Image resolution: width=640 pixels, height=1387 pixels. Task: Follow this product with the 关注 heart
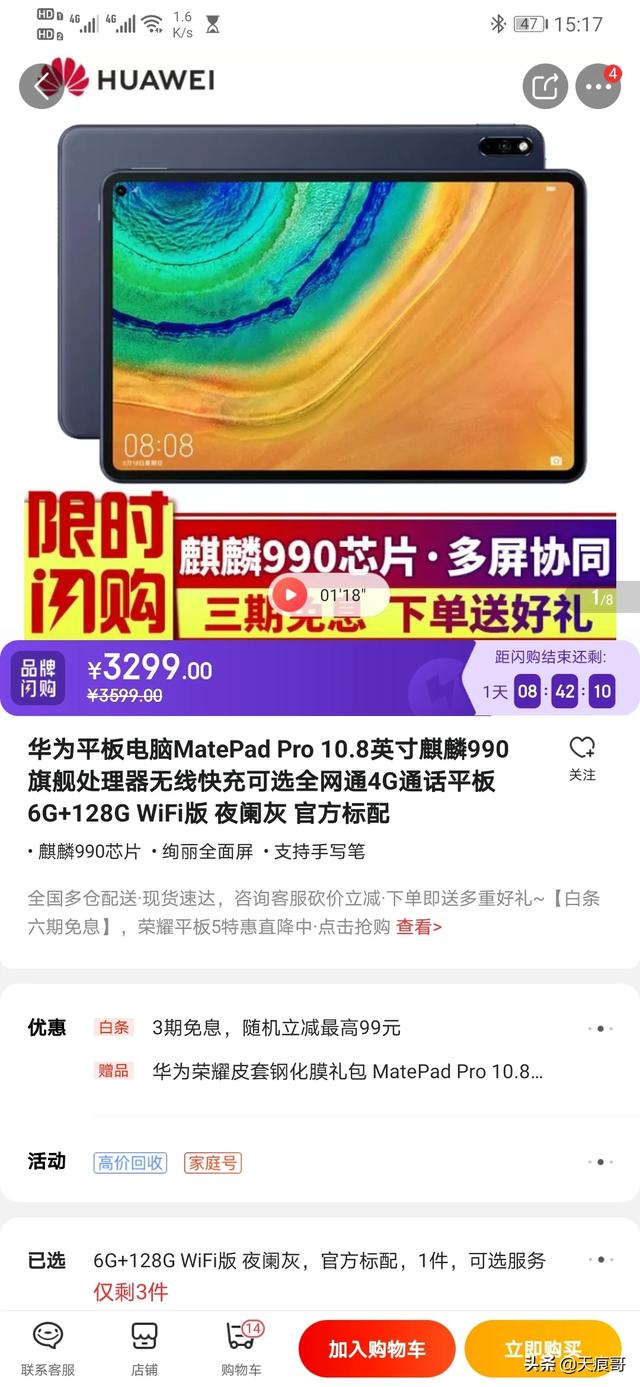(x=582, y=759)
